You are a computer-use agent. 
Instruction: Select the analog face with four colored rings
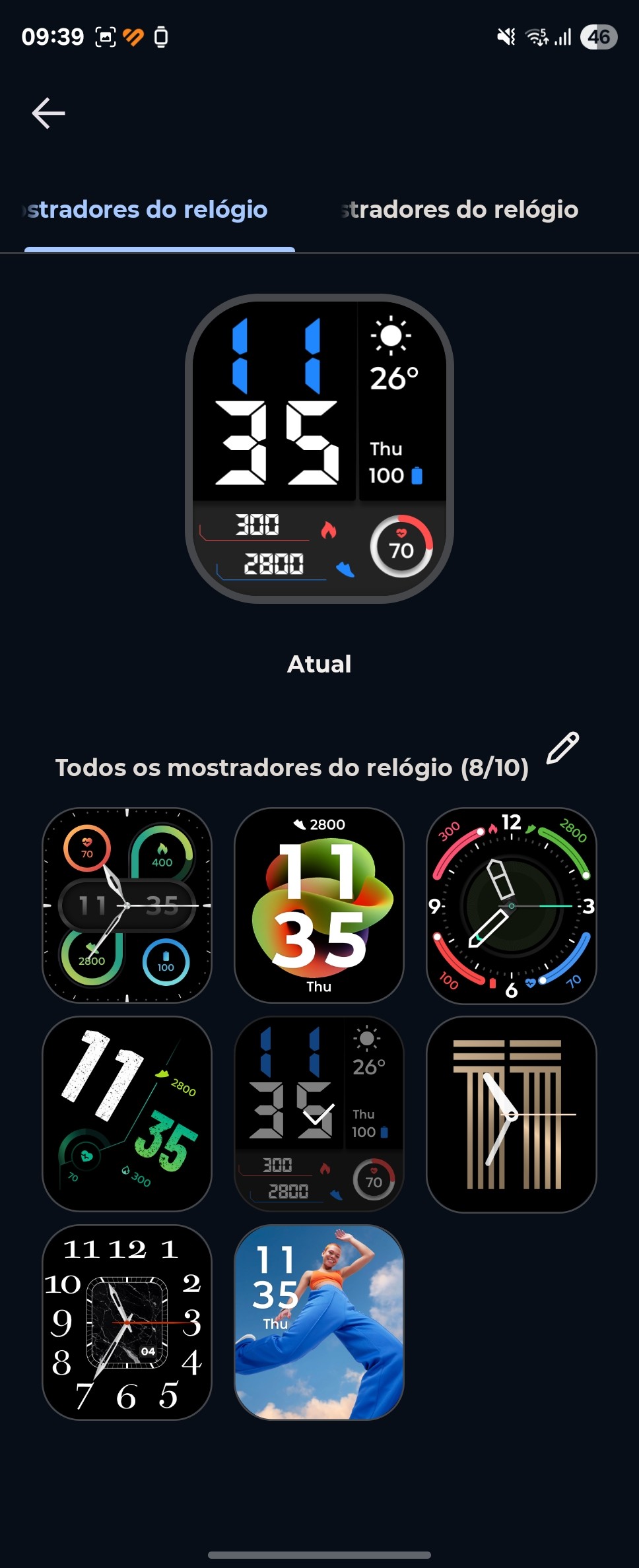coord(127,905)
